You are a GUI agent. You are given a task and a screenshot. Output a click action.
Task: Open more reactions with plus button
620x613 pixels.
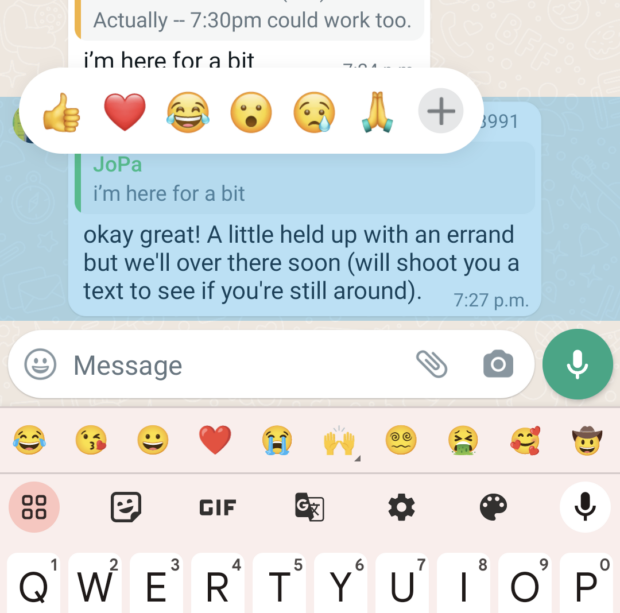439,111
